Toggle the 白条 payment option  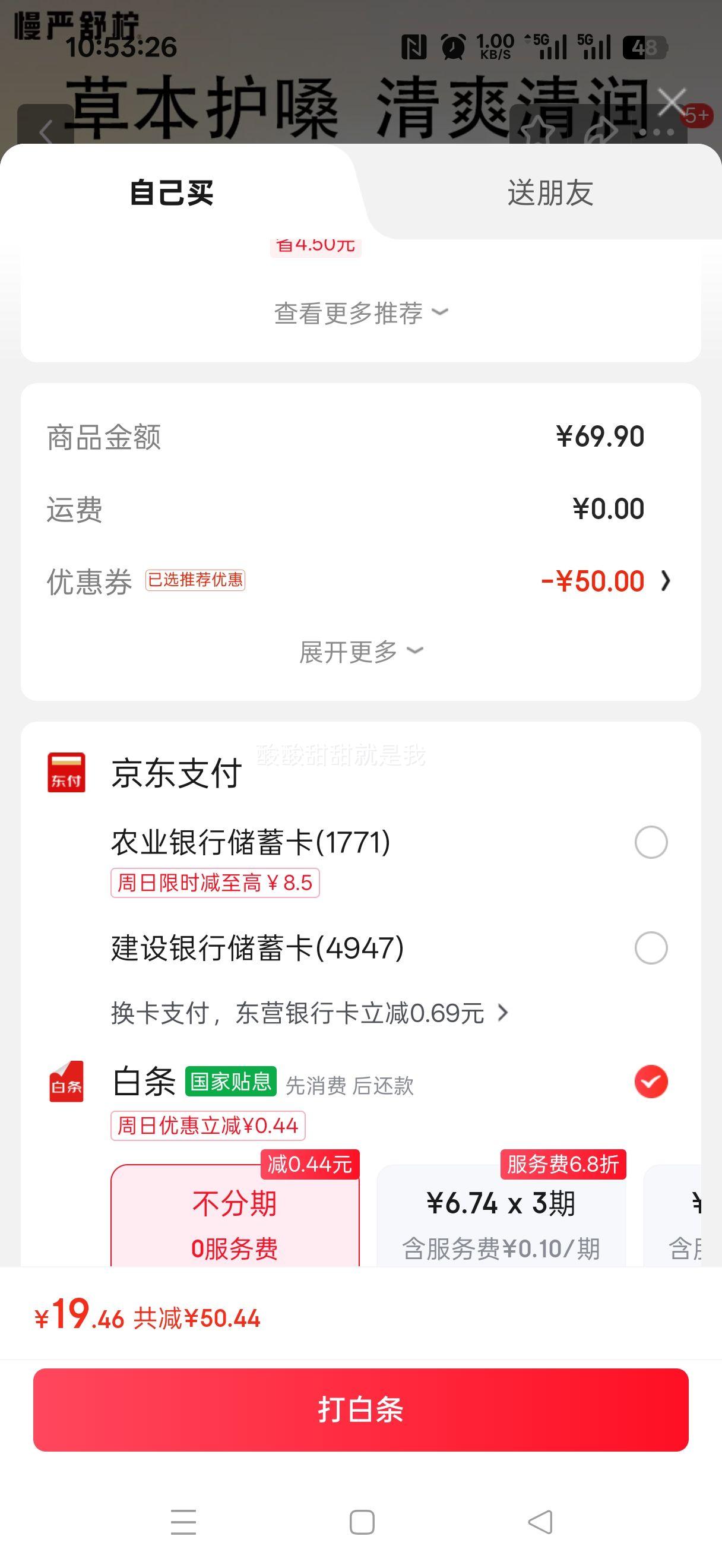click(650, 1082)
